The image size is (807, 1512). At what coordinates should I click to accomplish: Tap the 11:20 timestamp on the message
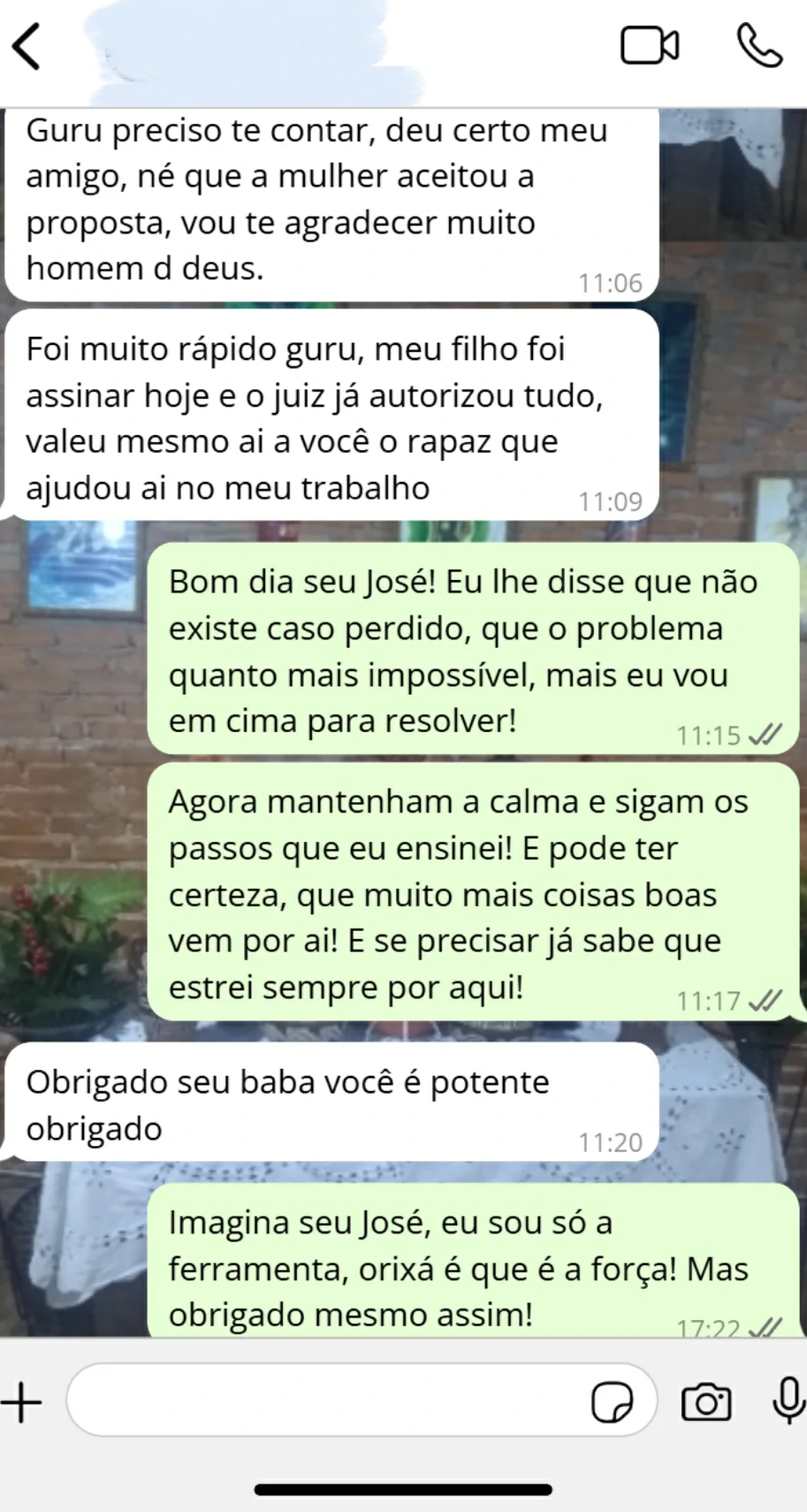click(610, 1142)
